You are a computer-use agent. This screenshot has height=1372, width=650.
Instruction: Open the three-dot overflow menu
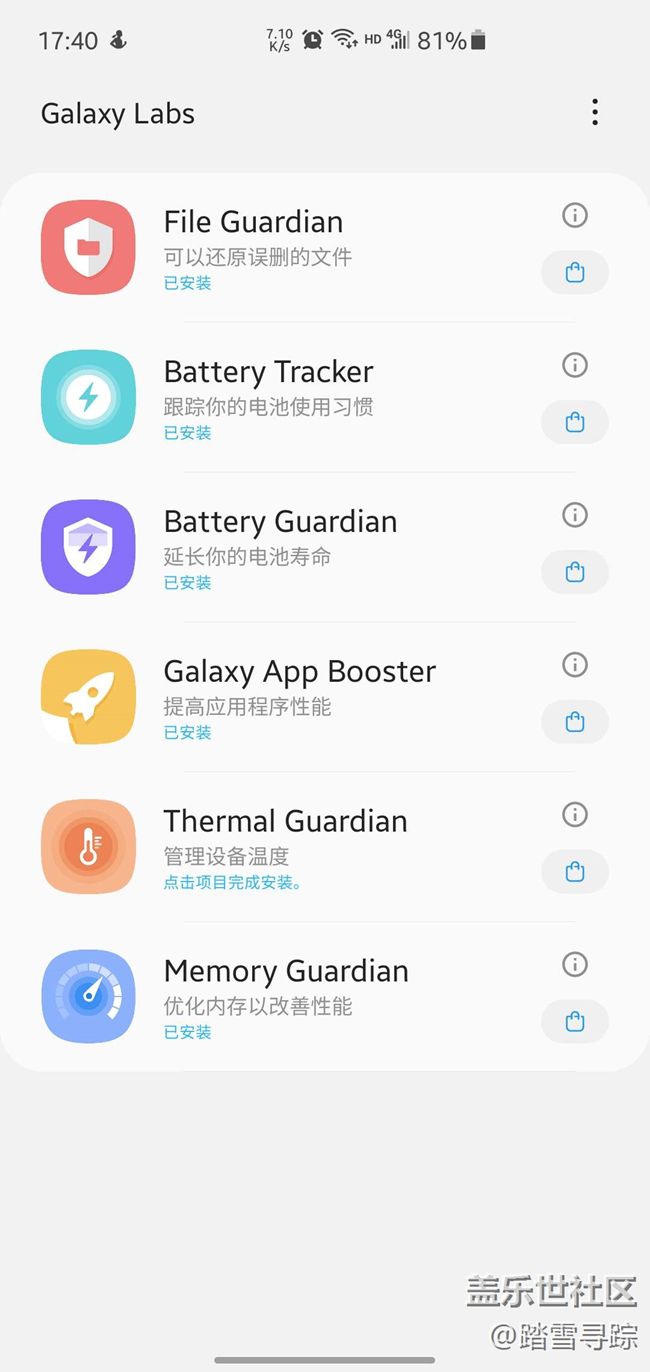(x=595, y=112)
